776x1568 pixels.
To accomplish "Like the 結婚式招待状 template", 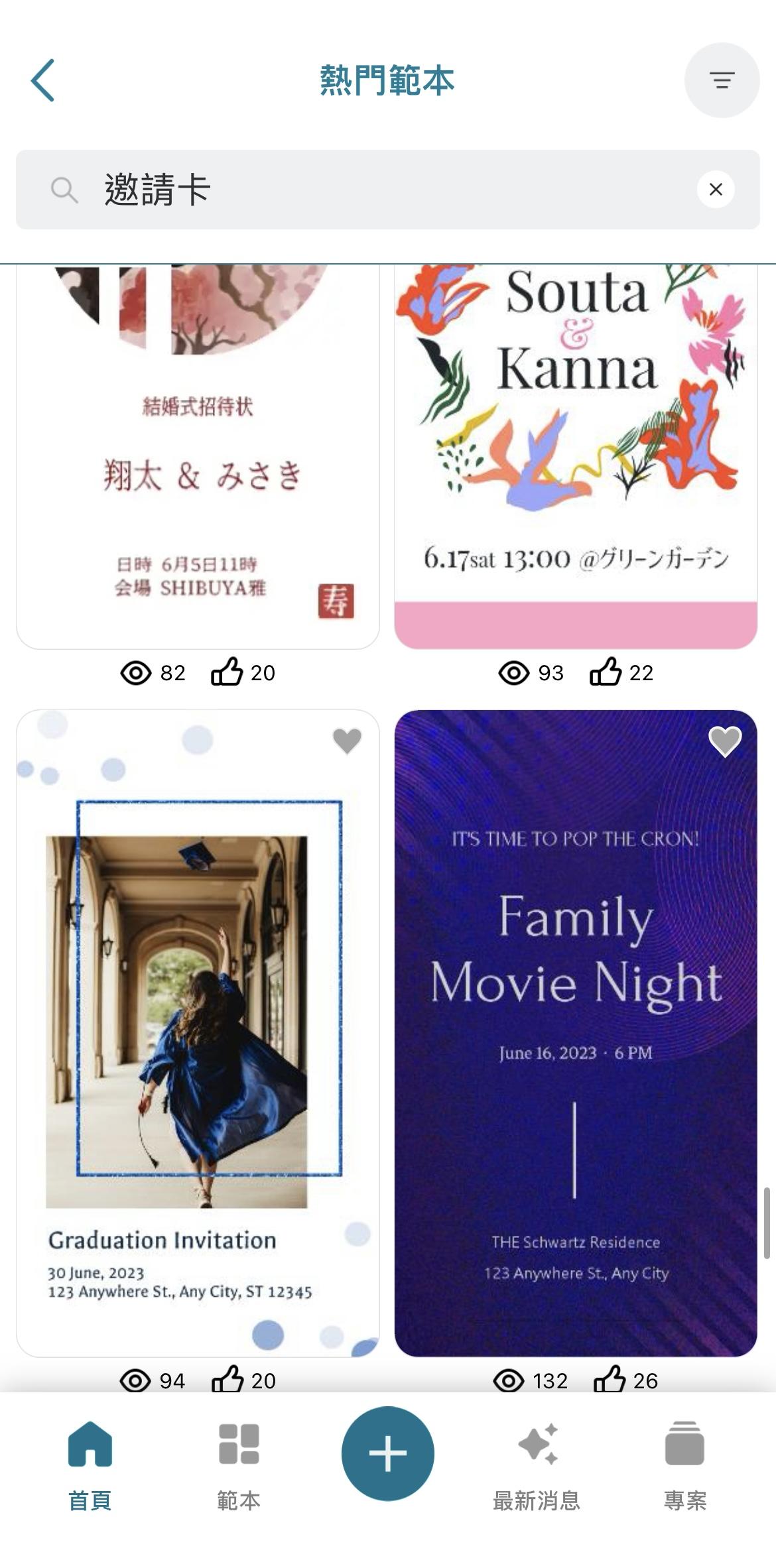I will pyautogui.click(x=227, y=672).
